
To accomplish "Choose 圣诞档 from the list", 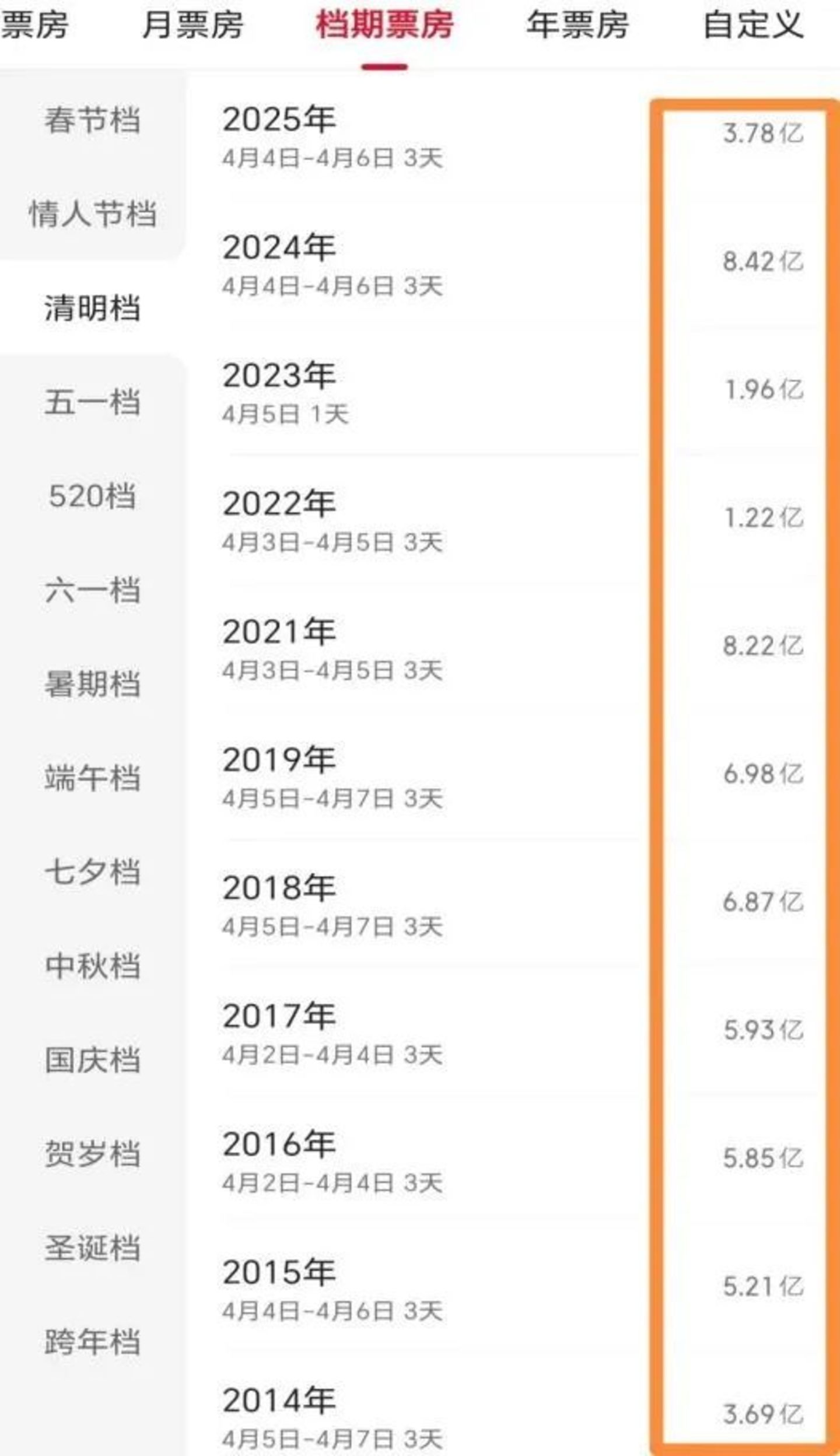I will click(92, 1248).
